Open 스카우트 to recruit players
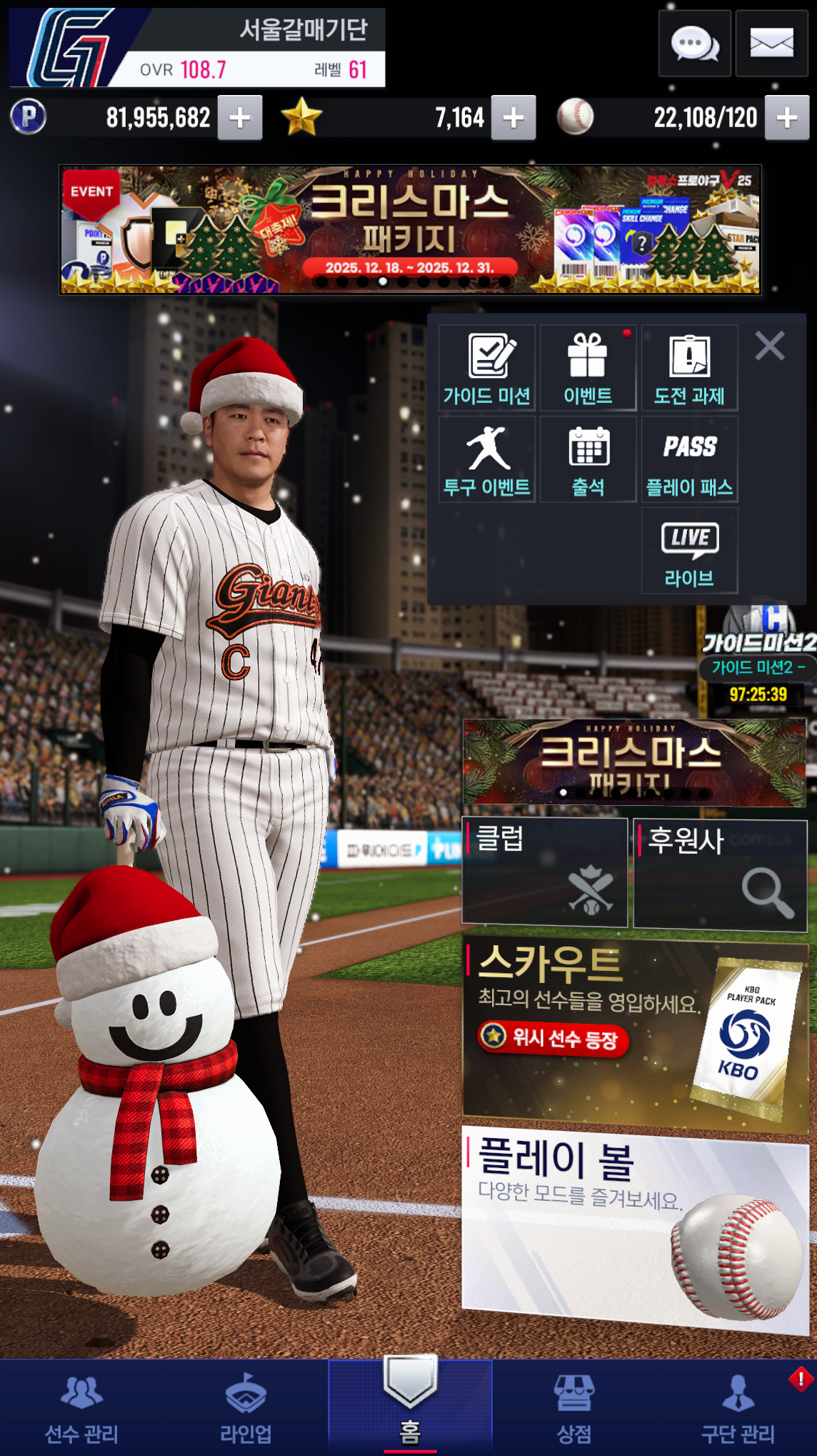The width and height of the screenshot is (817, 1456). point(634,1034)
